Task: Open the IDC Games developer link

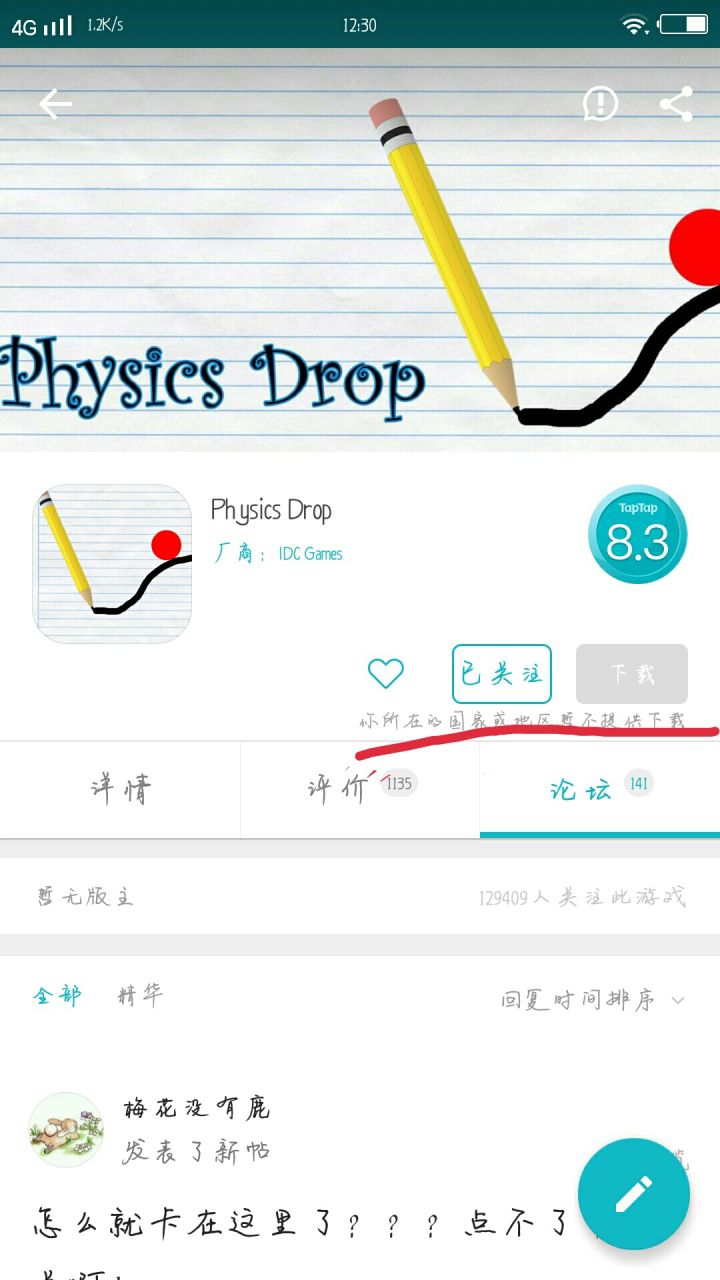Action: tap(310, 554)
